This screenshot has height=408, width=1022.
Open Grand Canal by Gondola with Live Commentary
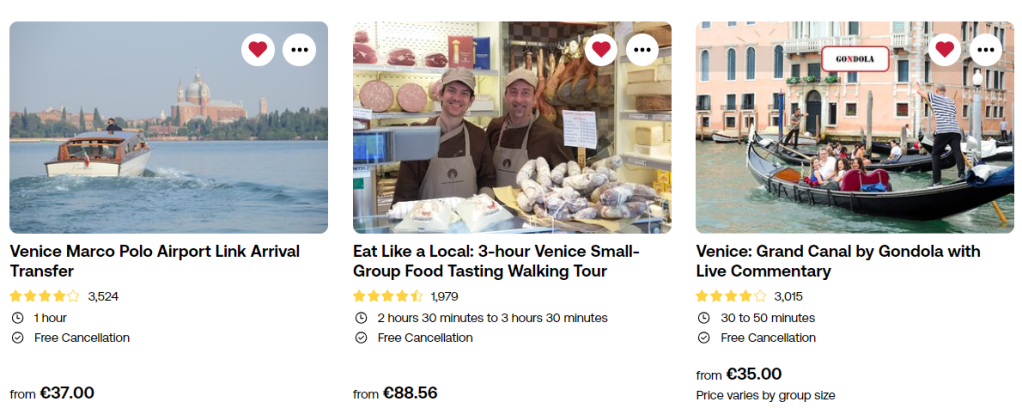point(838,261)
